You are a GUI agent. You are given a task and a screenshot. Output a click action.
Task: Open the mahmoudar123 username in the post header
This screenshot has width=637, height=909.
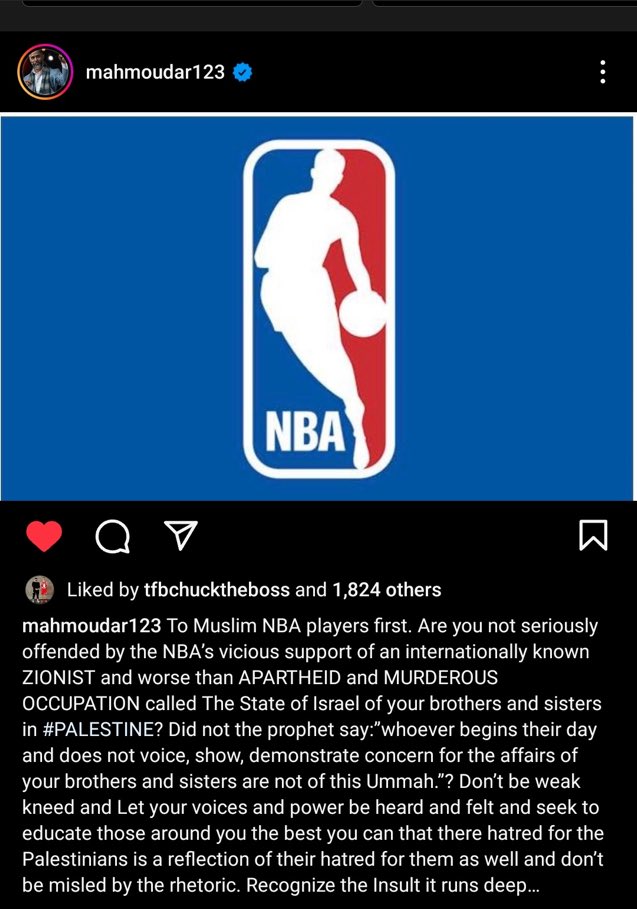pyautogui.click(x=153, y=72)
